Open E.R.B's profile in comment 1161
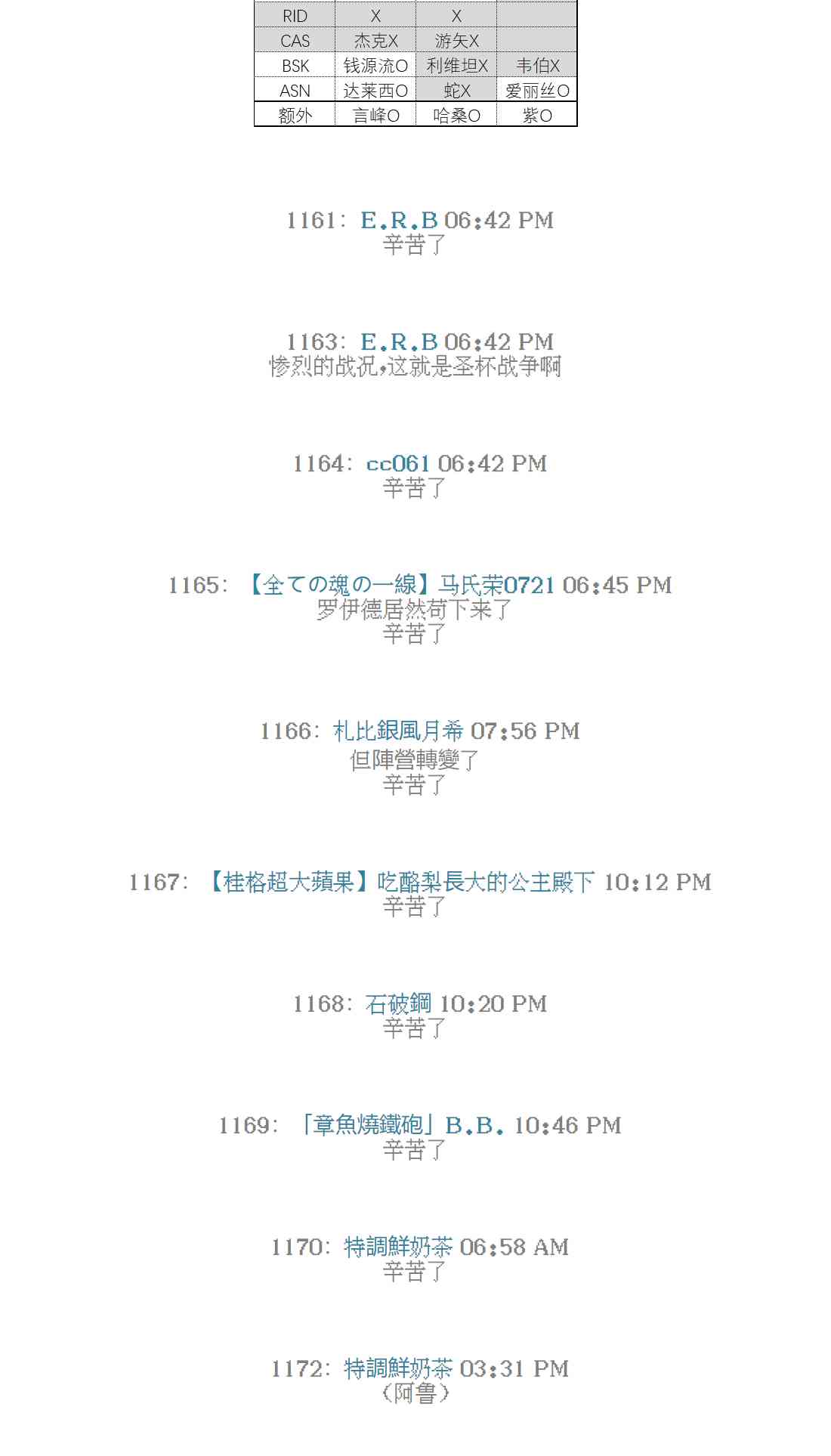 click(399, 220)
